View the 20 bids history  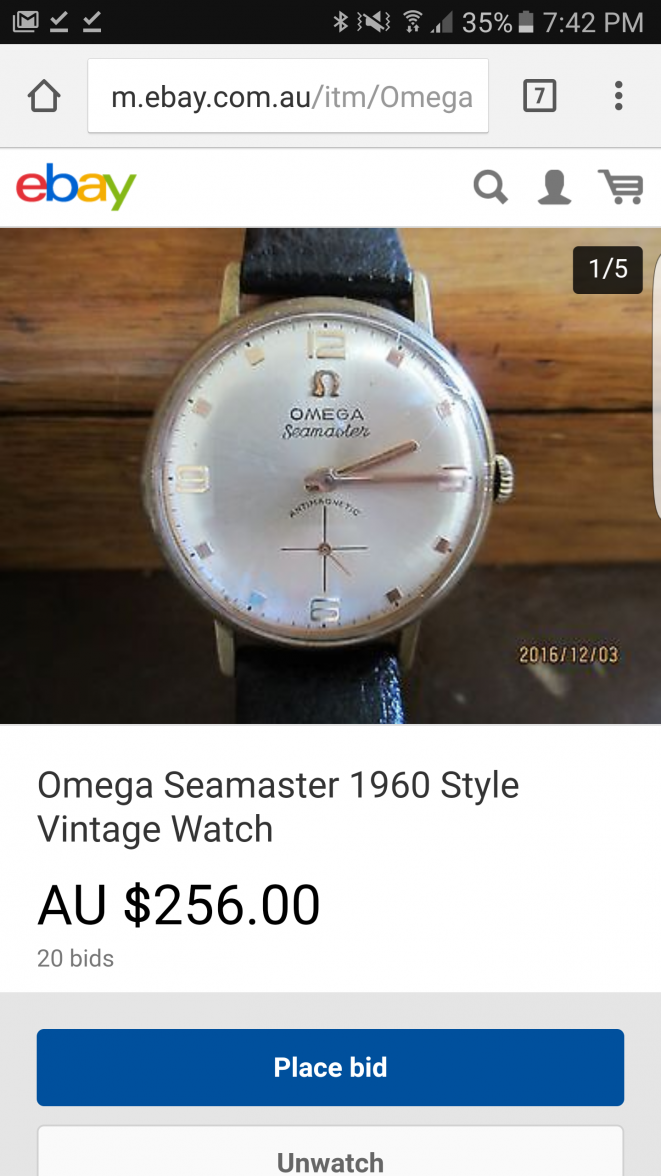pos(76,958)
